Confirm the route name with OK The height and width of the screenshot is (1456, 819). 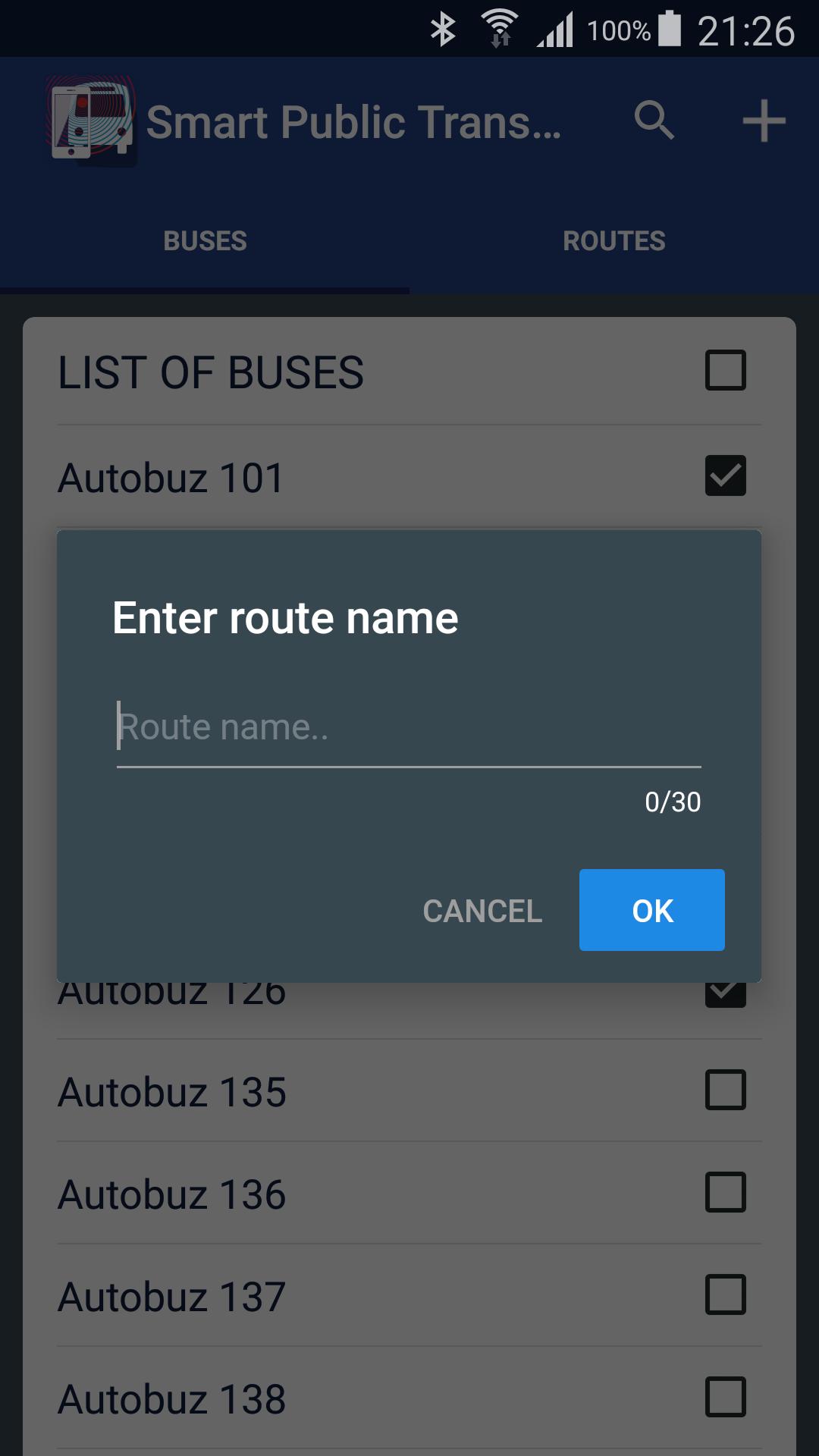pyautogui.click(x=651, y=910)
